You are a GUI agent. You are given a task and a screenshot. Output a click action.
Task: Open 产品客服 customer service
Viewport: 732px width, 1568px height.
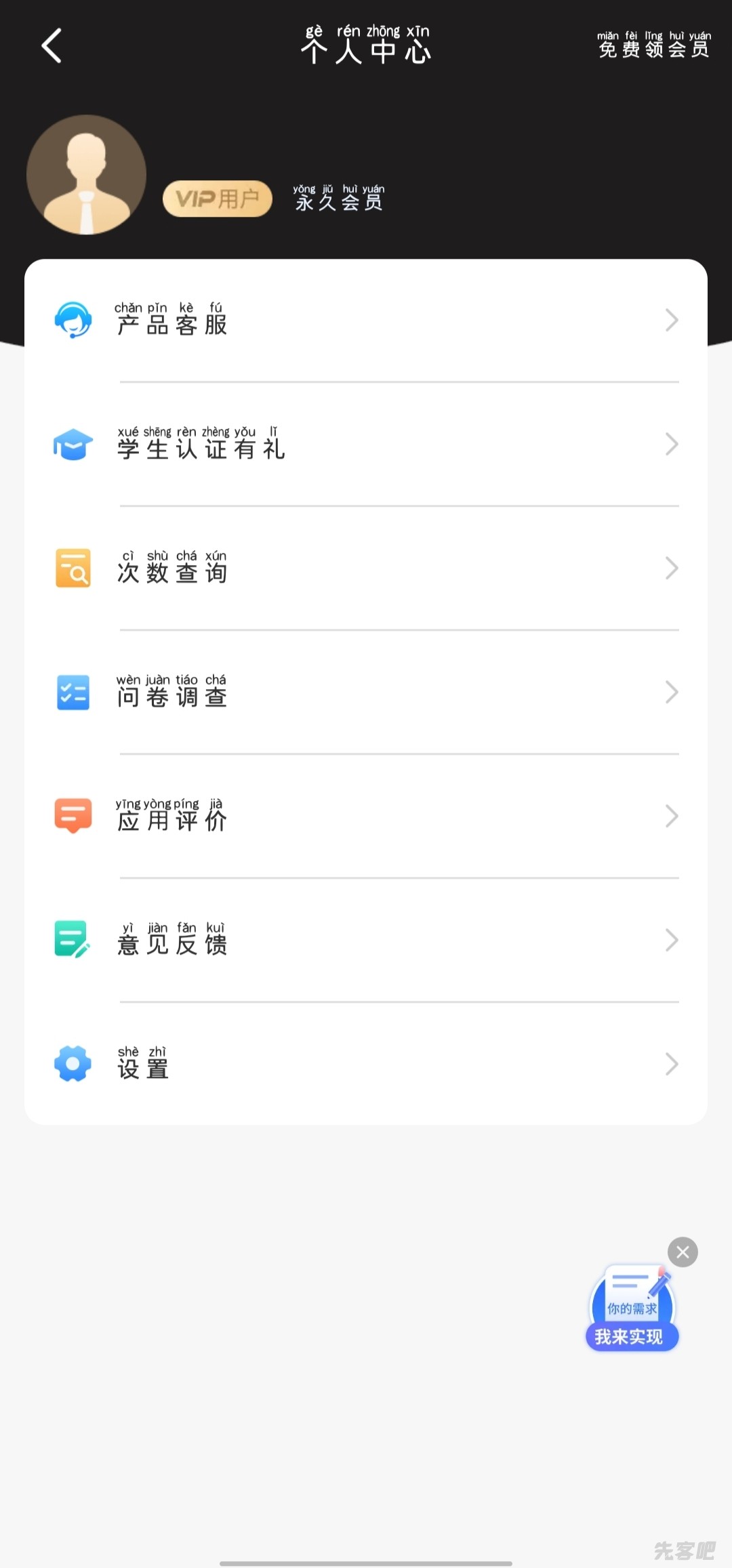coord(366,320)
